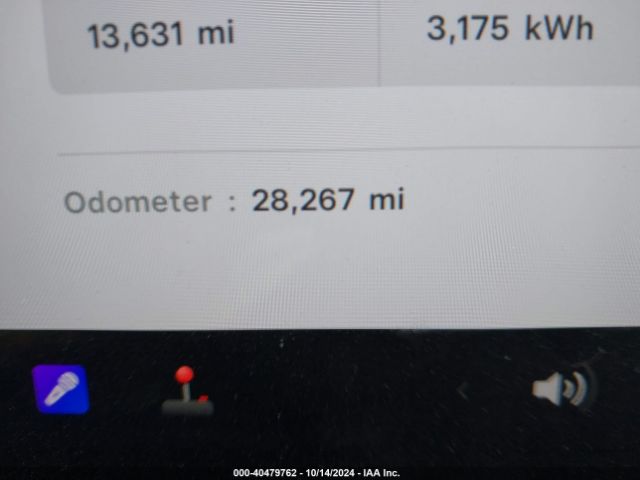Launch the Arcade joystick app
This screenshot has height=480, width=640.
[187, 392]
